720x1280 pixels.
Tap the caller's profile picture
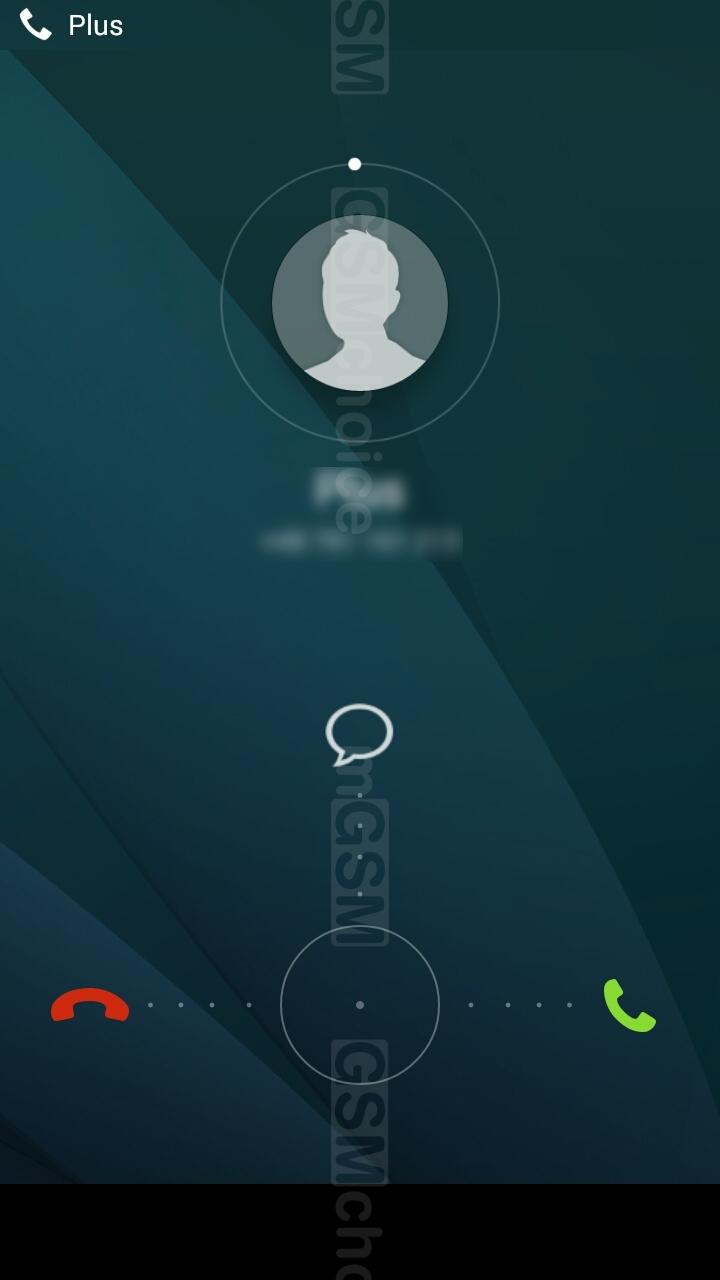tap(360, 303)
